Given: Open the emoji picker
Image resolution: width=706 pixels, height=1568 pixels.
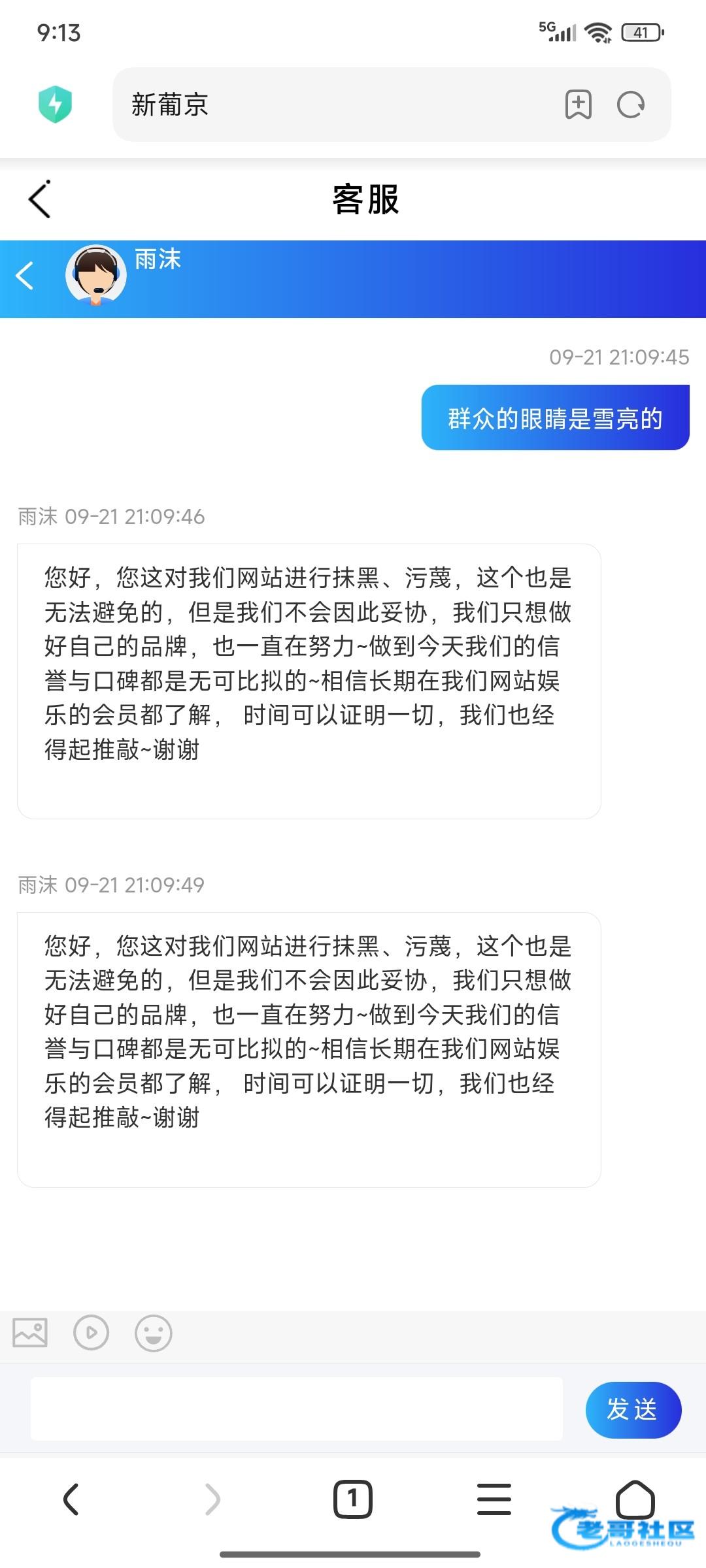Looking at the screenshot, I should pos(153,1333).
